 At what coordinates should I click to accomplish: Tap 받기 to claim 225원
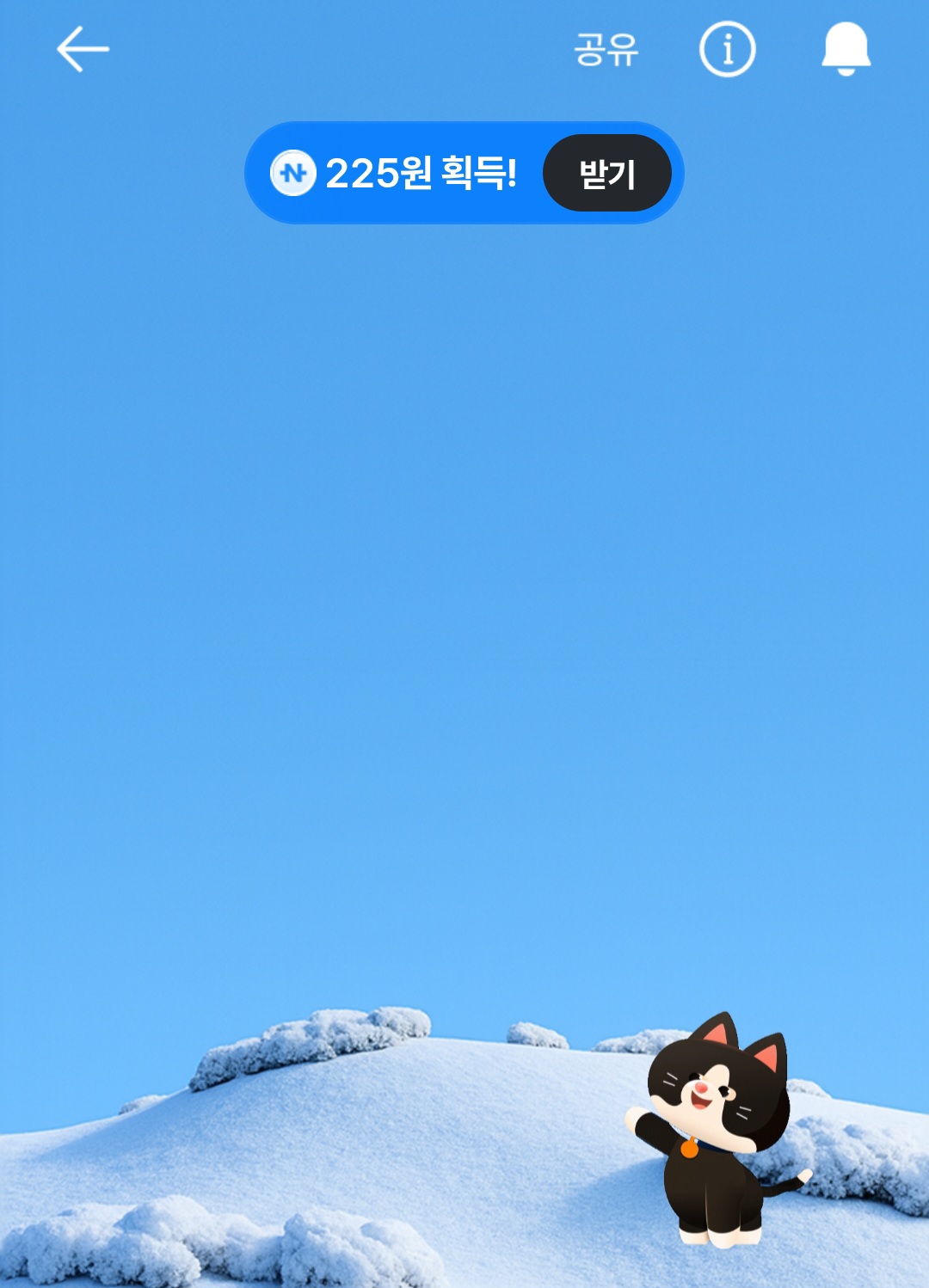[x=606, y=174]
